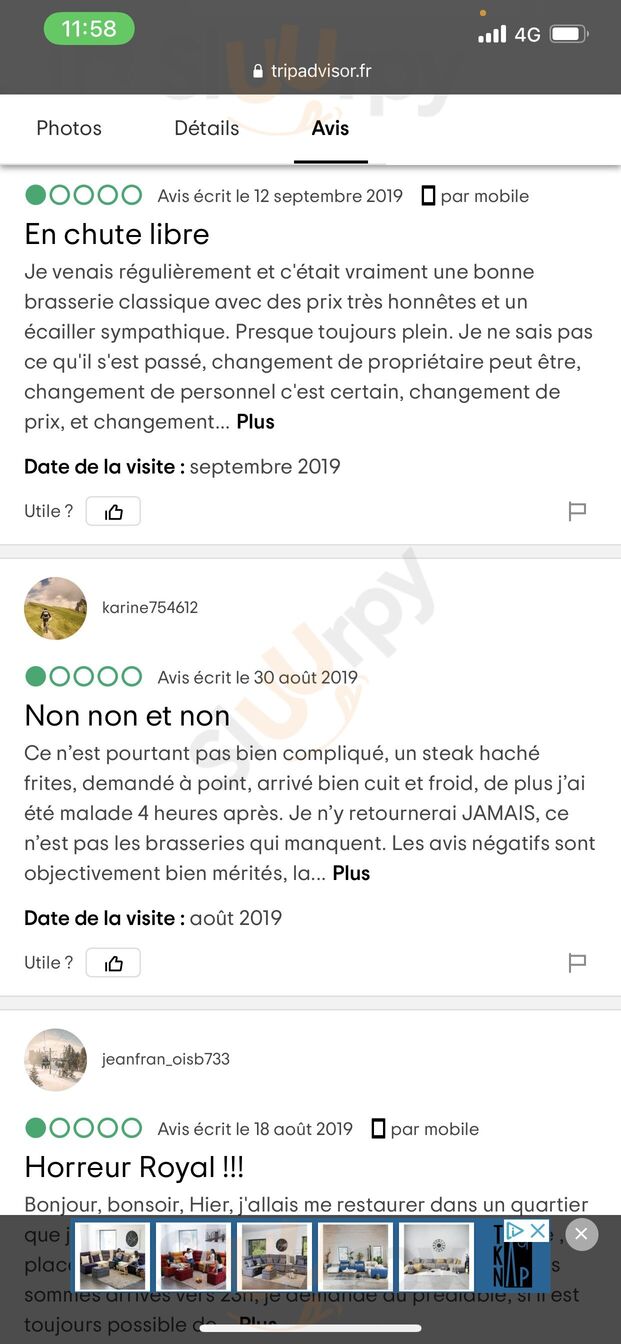Mark 'En chute libre' review as useful
Viewport: 621px width, 1344px height.
tap(113, 511)
